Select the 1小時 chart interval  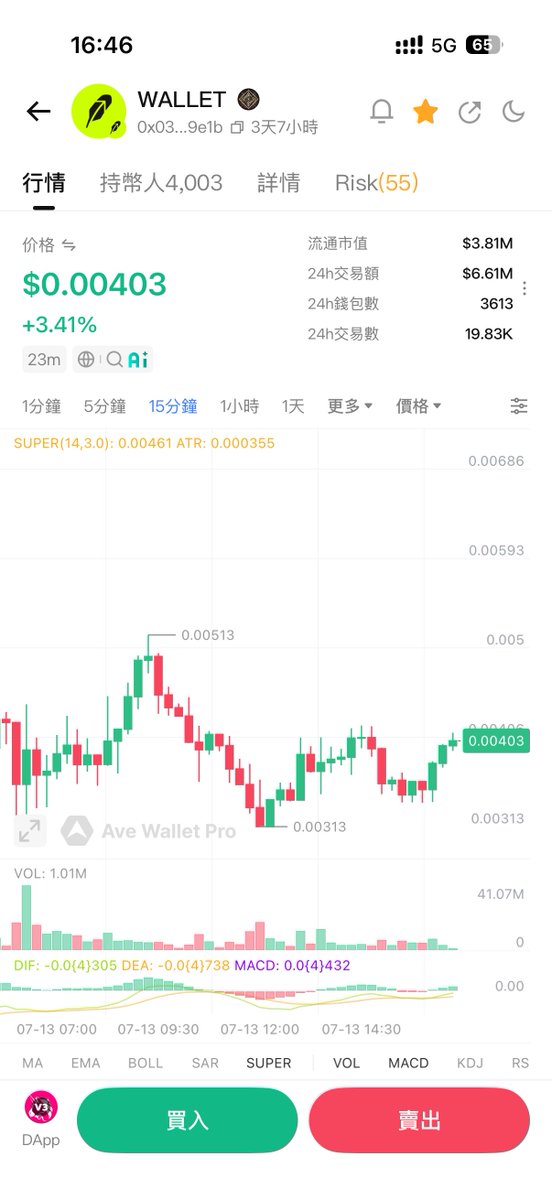239,406
